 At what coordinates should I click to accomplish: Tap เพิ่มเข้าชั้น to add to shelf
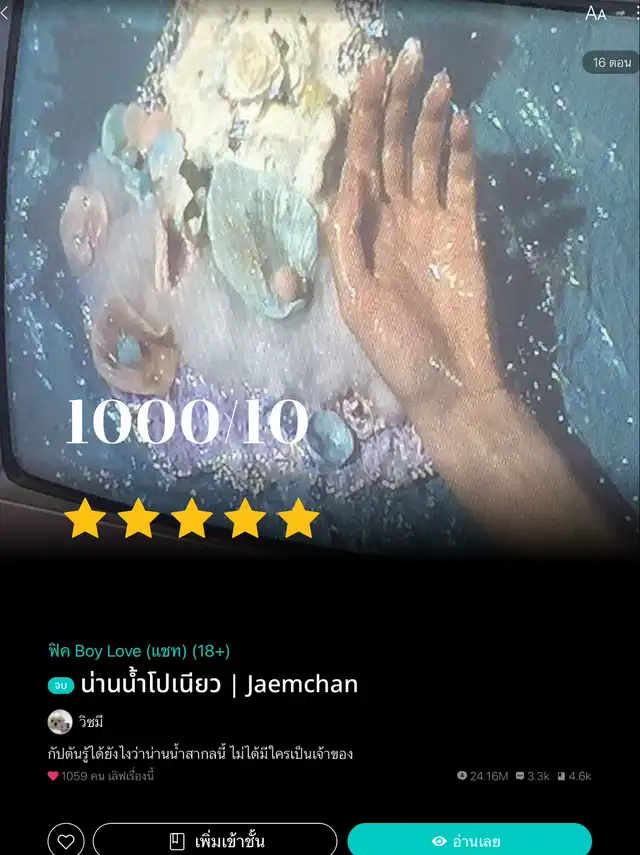pos(215,840)
